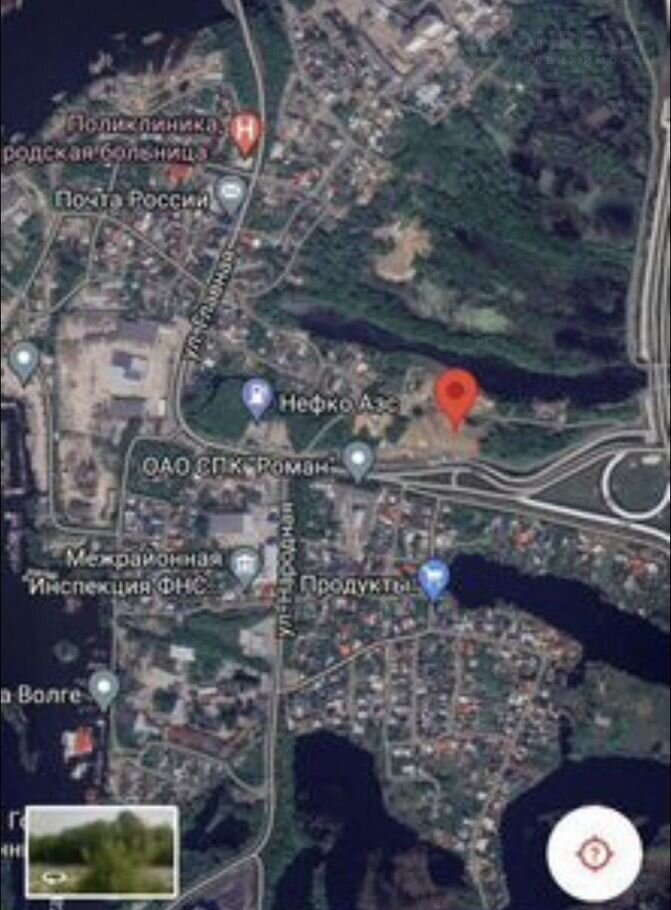Open the ОАО СПК Роман marker

pos(358,460)
